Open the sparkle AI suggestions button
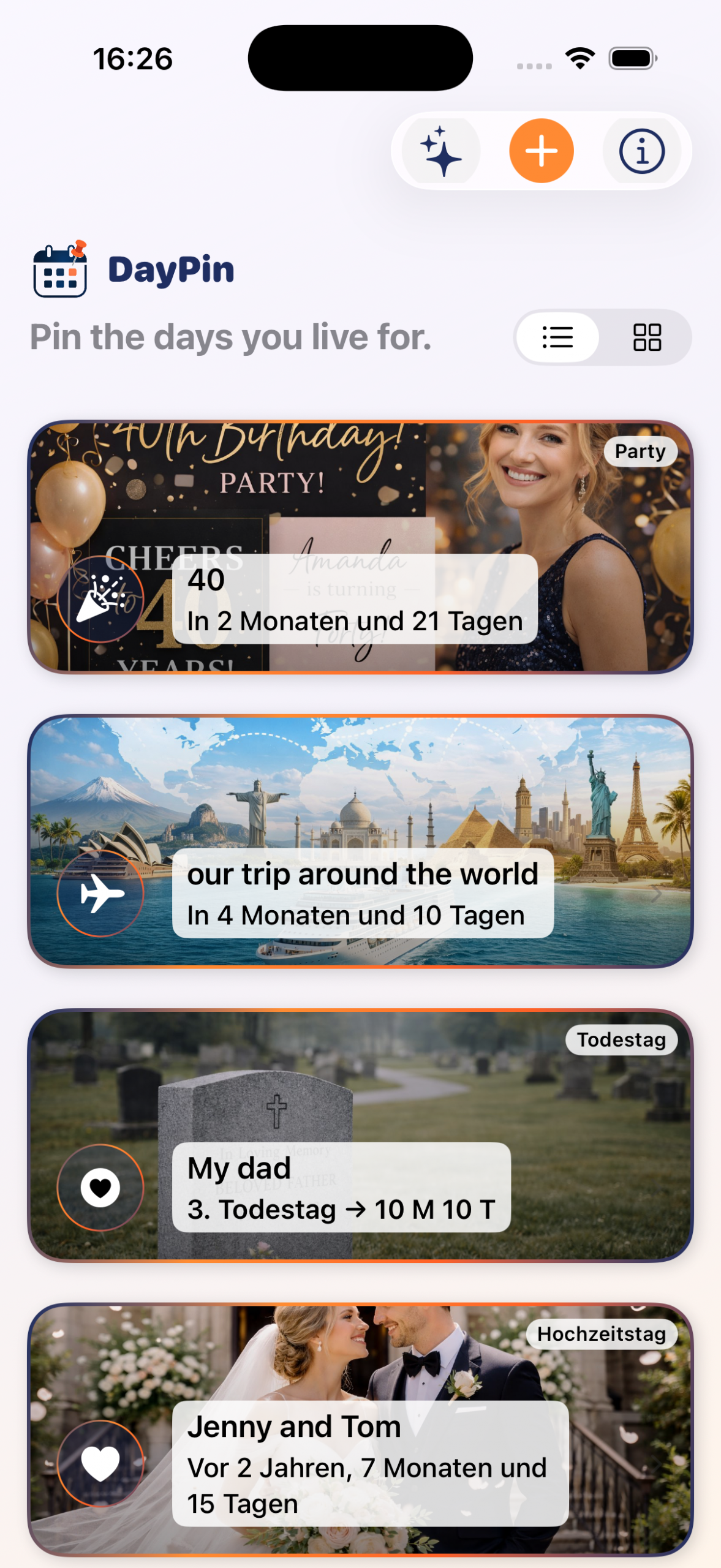The width and height of the screenshot is (721, 1568). [440, 151]
